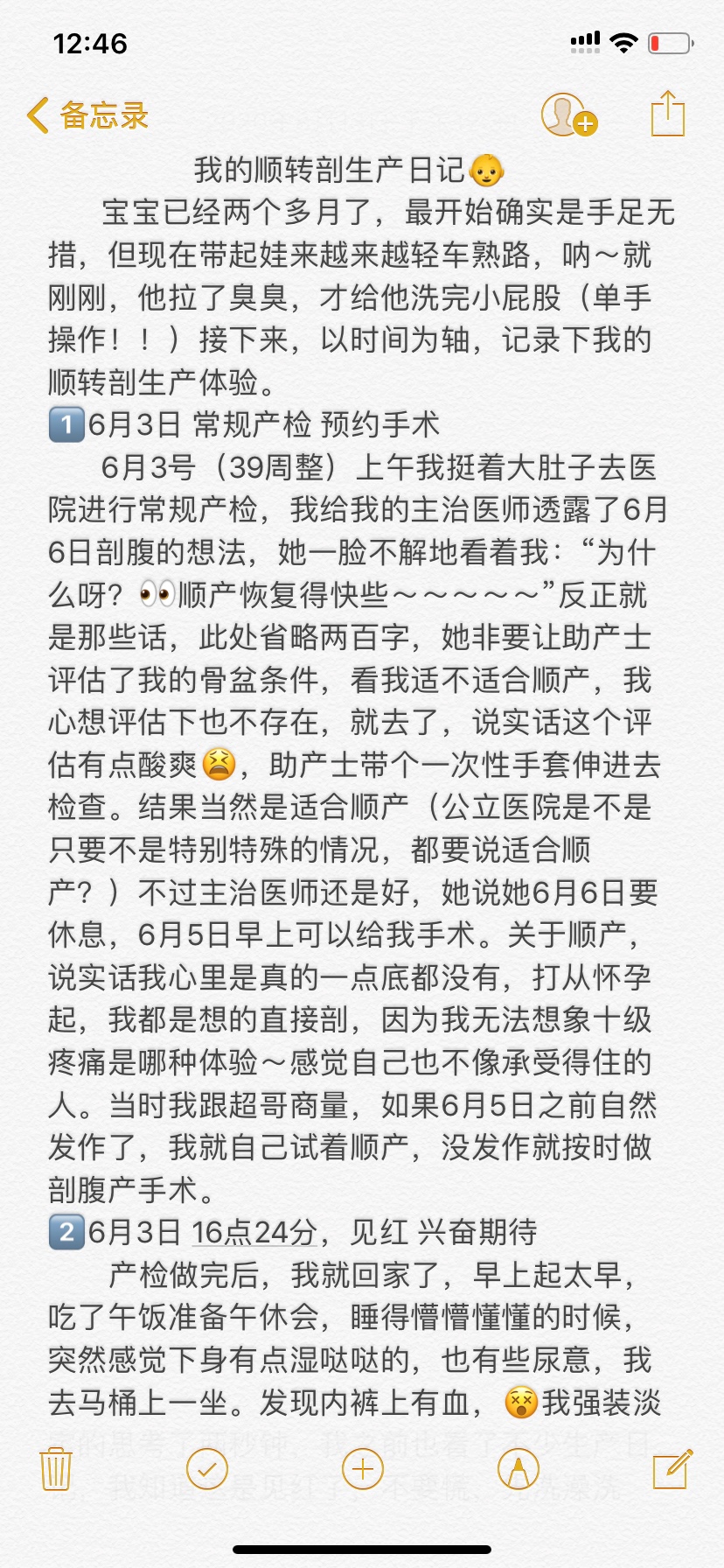Start drawing with the markup pen
The image size is (724, 1568).
coord(518,1469)
